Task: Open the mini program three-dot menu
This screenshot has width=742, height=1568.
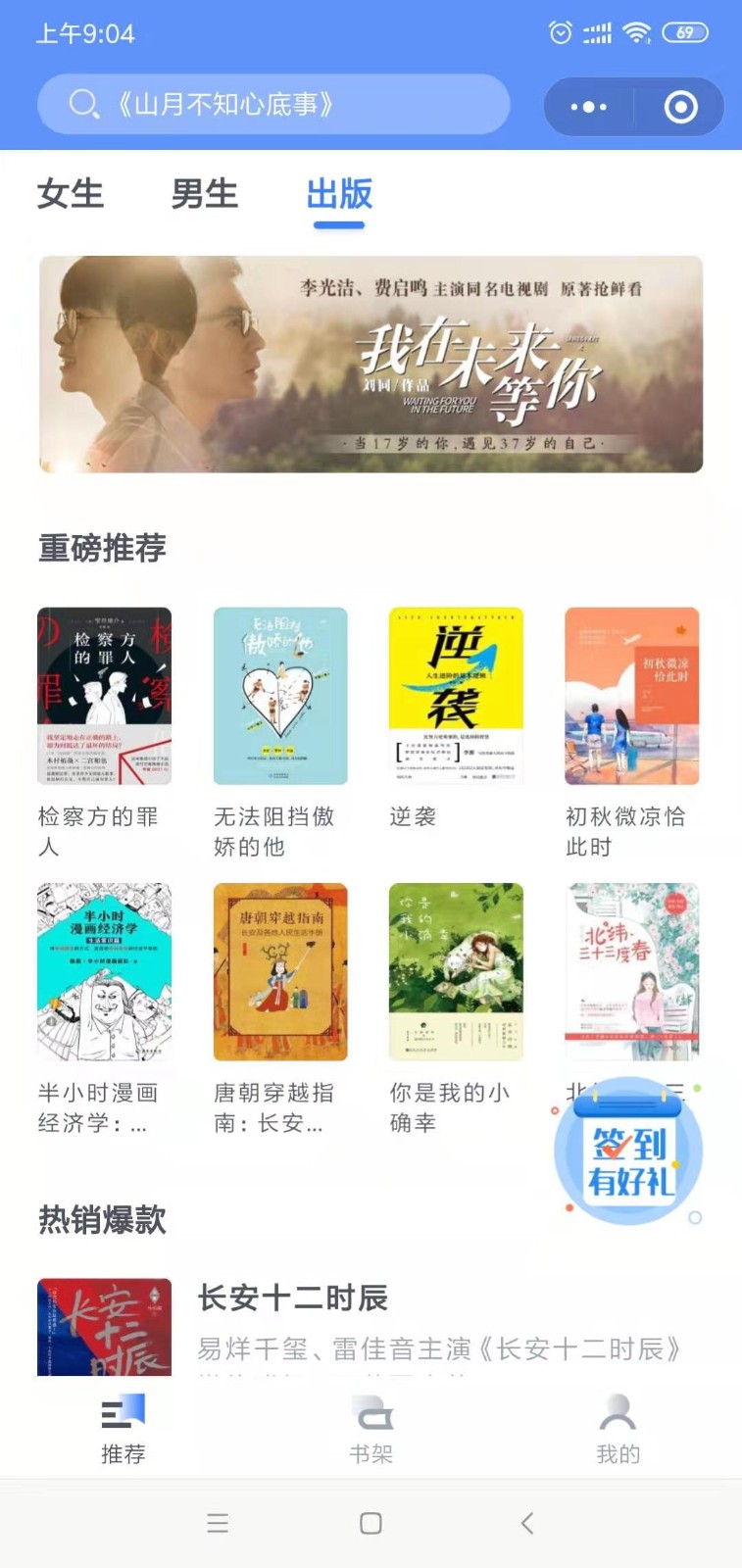Action: tap(588, 107)
